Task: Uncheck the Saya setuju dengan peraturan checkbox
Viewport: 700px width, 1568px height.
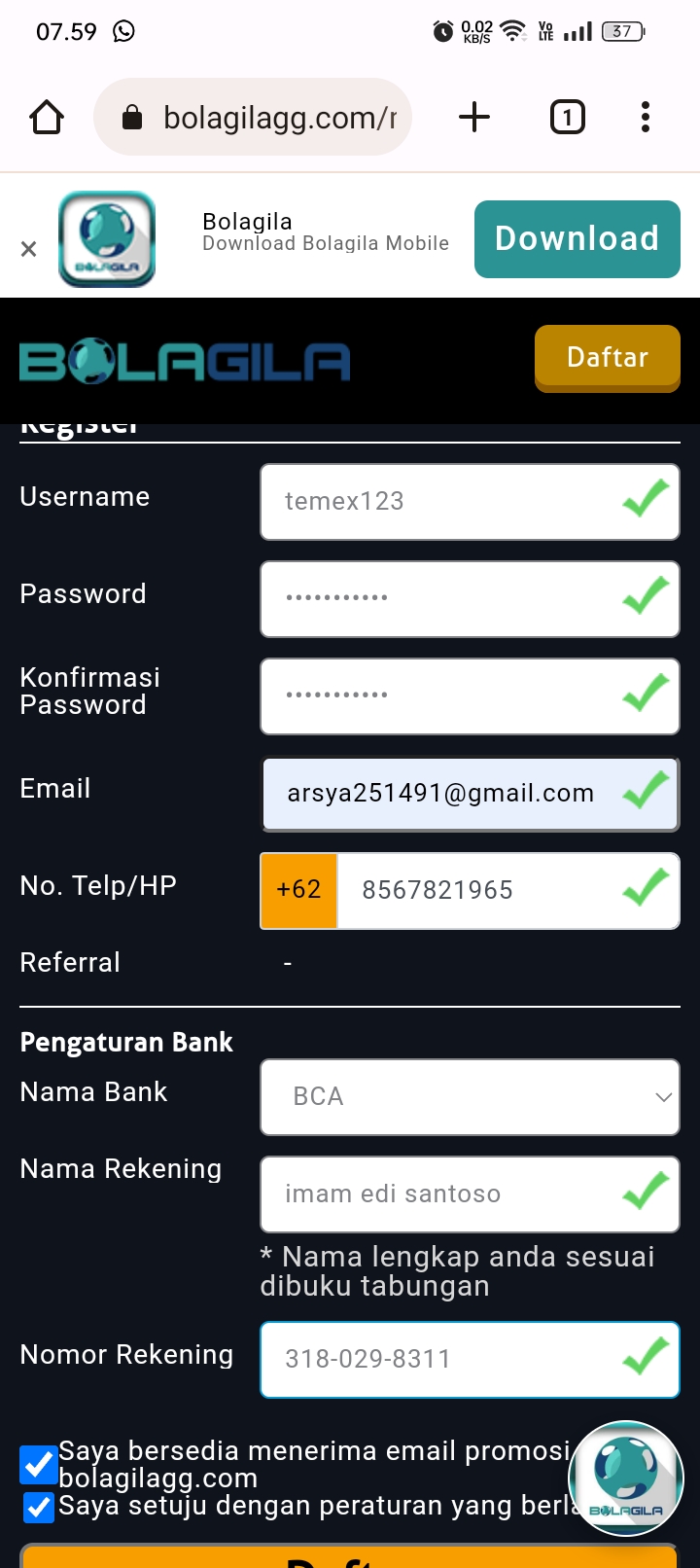Action: [39, 1507]
